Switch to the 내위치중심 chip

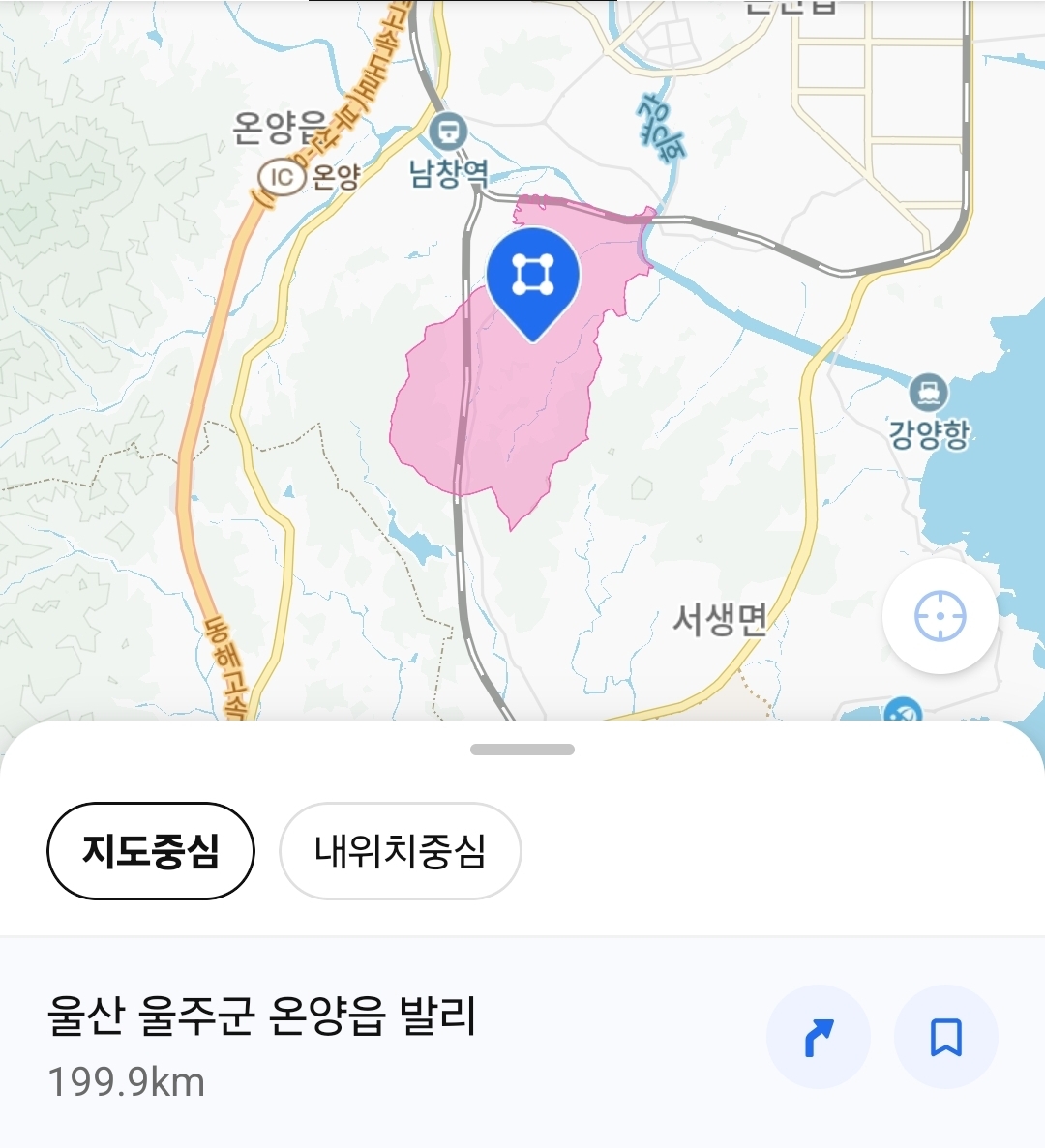400,851
